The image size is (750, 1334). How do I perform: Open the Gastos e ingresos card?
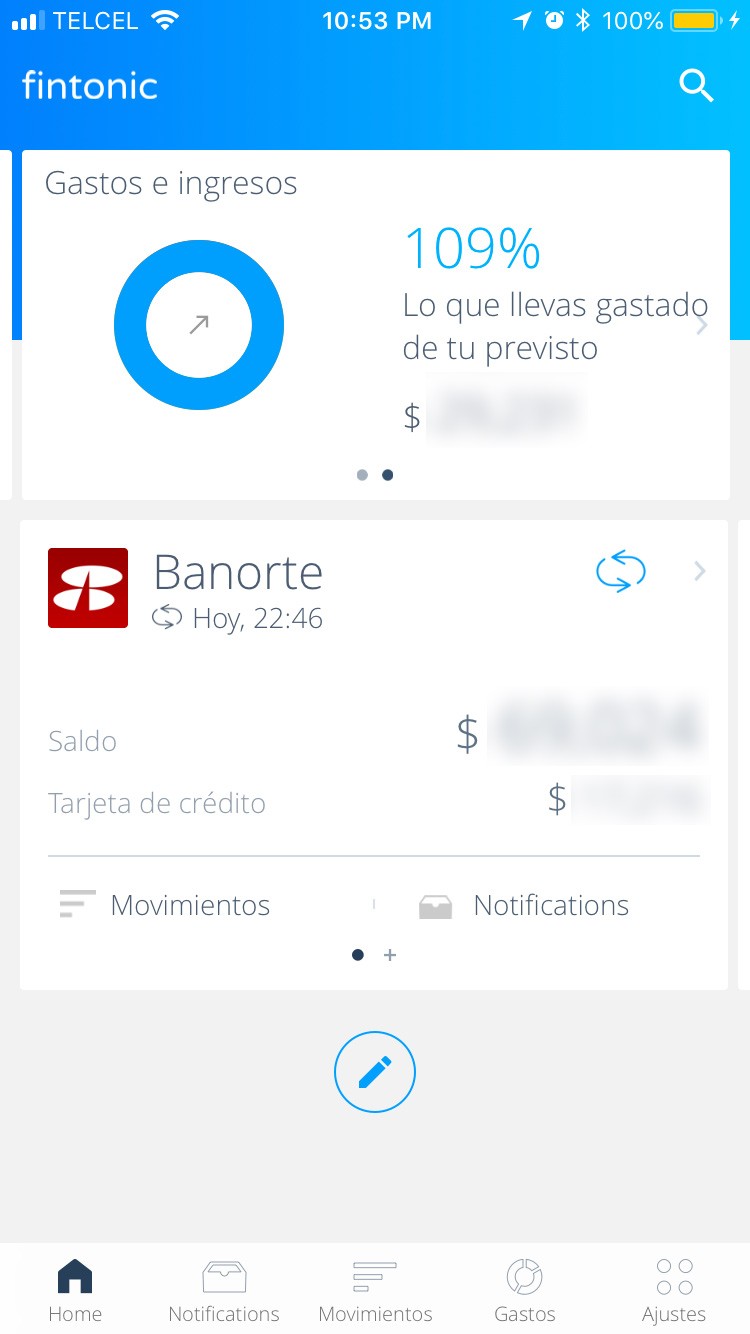[376, 325]
